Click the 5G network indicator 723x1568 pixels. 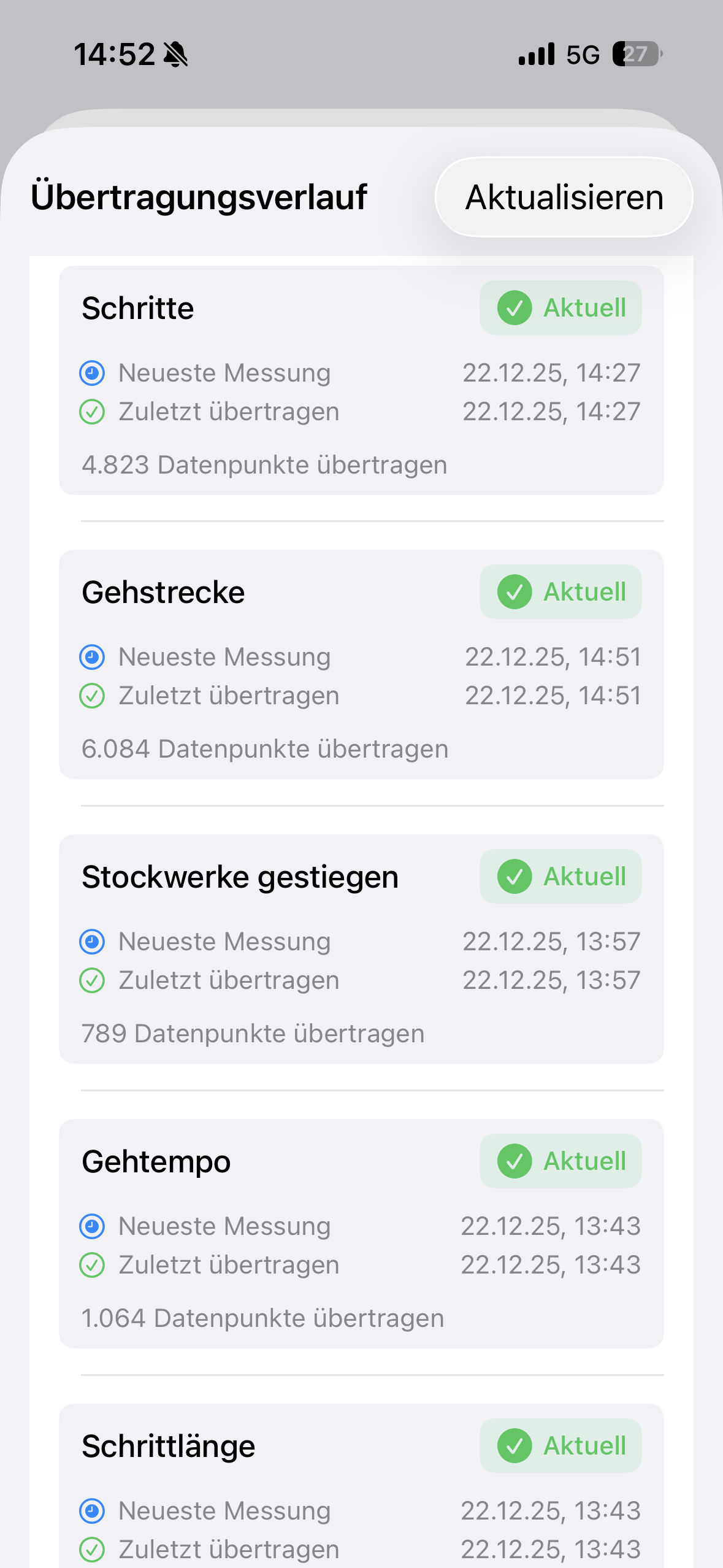(583, 55)
